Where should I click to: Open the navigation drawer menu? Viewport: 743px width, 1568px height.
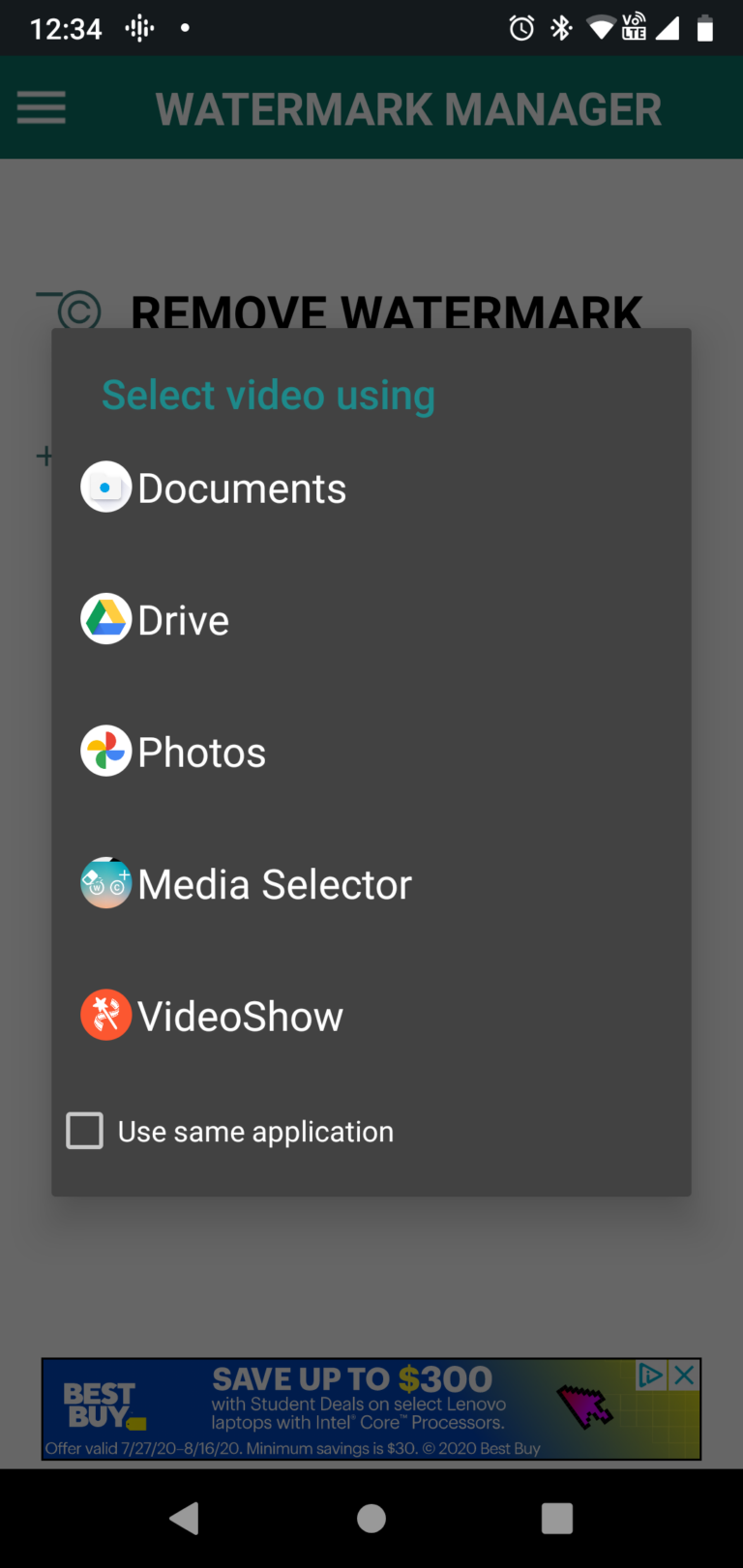(x=41, y=106)
